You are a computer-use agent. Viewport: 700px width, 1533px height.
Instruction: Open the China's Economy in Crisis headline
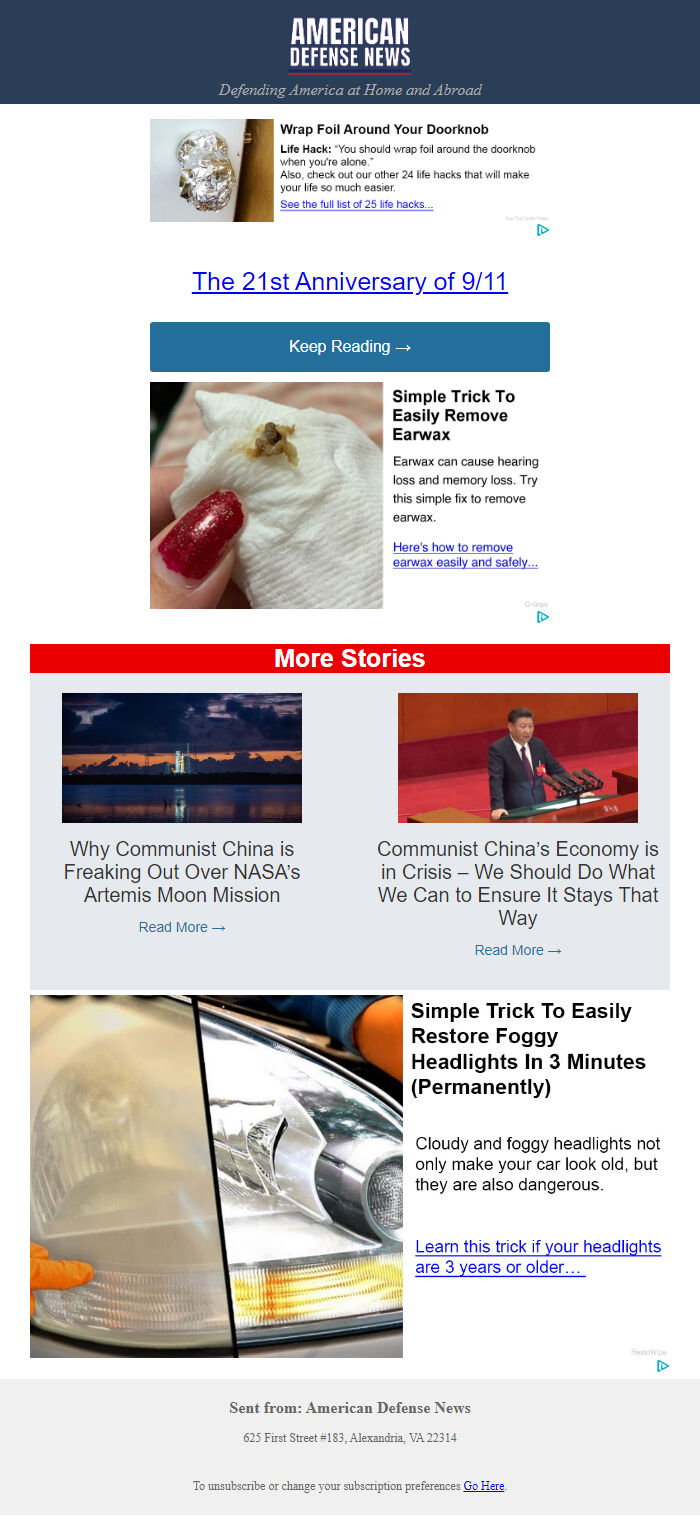click(x=518, y=883)
